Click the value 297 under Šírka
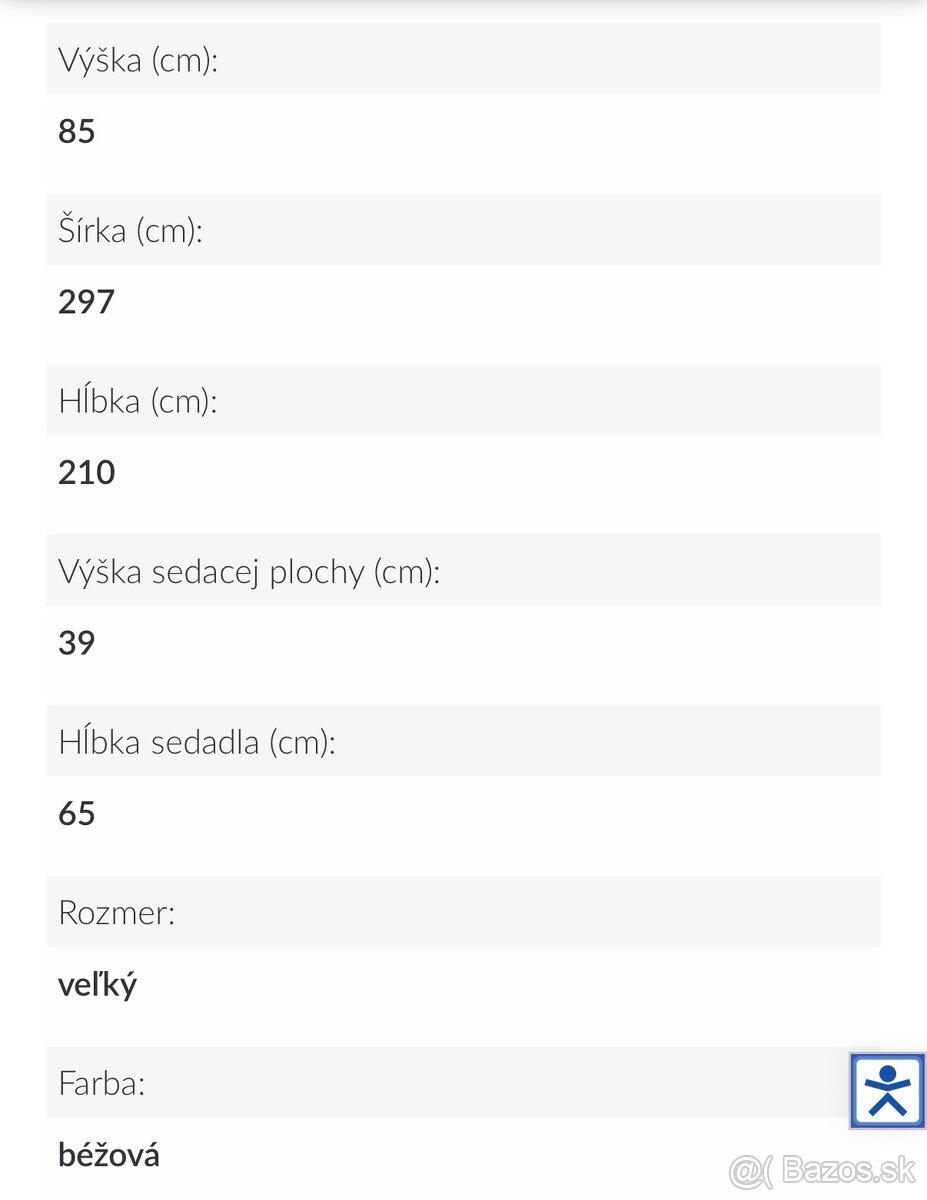The image size is (927, 1200). [x=86, y=302]
